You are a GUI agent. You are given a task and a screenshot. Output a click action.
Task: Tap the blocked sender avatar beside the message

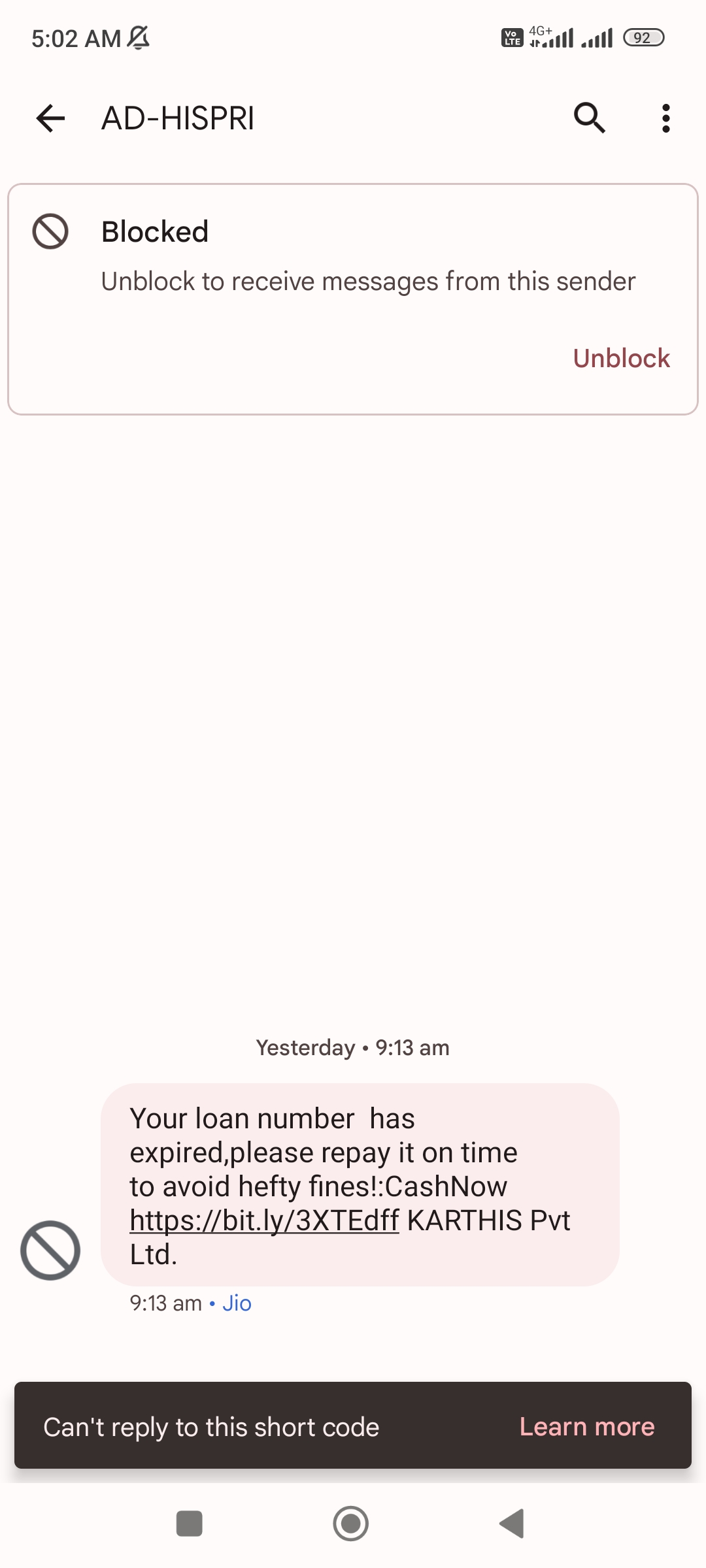point(50,1250)
